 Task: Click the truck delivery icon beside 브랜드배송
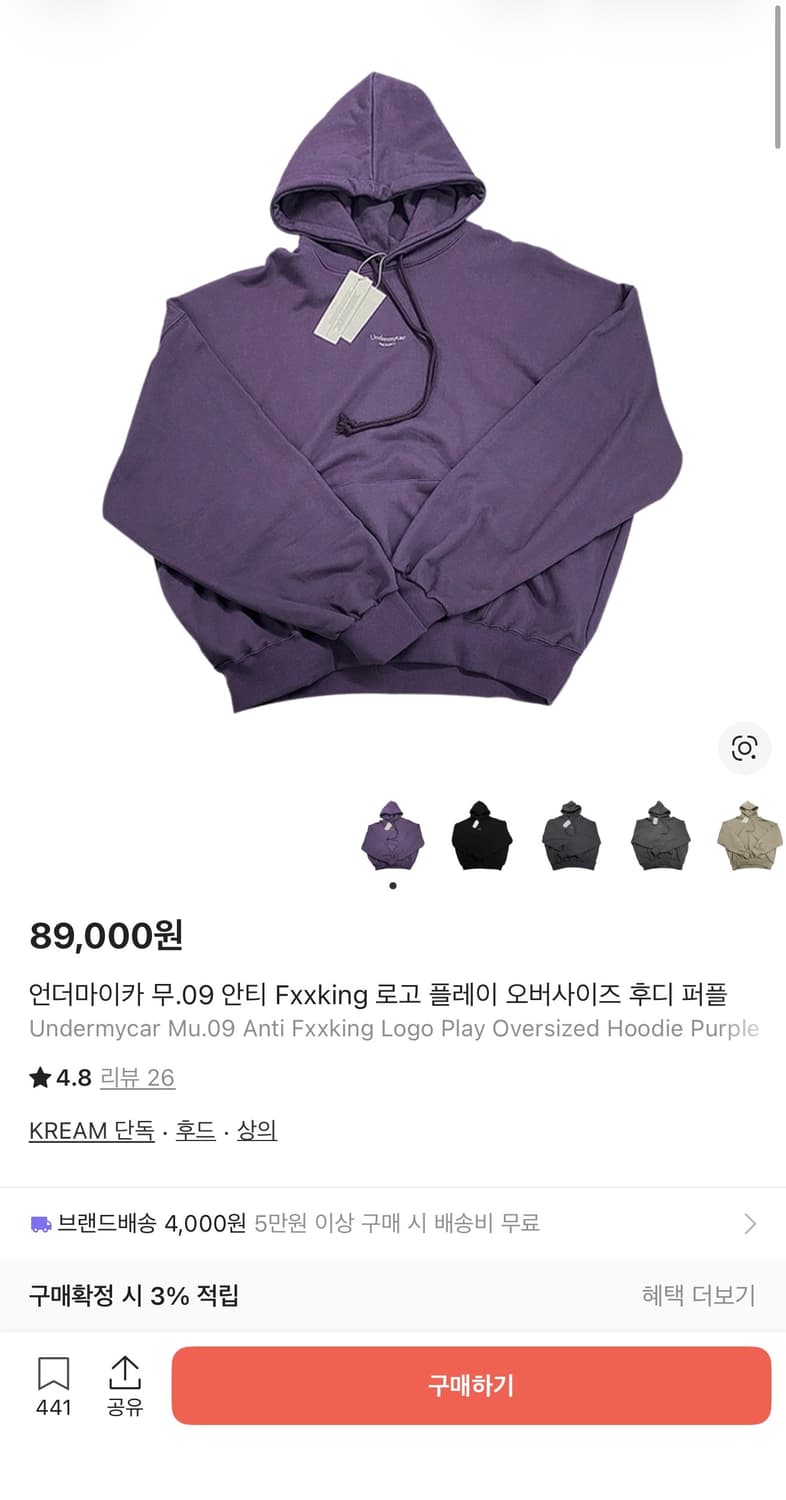(x=42, y=1223)
